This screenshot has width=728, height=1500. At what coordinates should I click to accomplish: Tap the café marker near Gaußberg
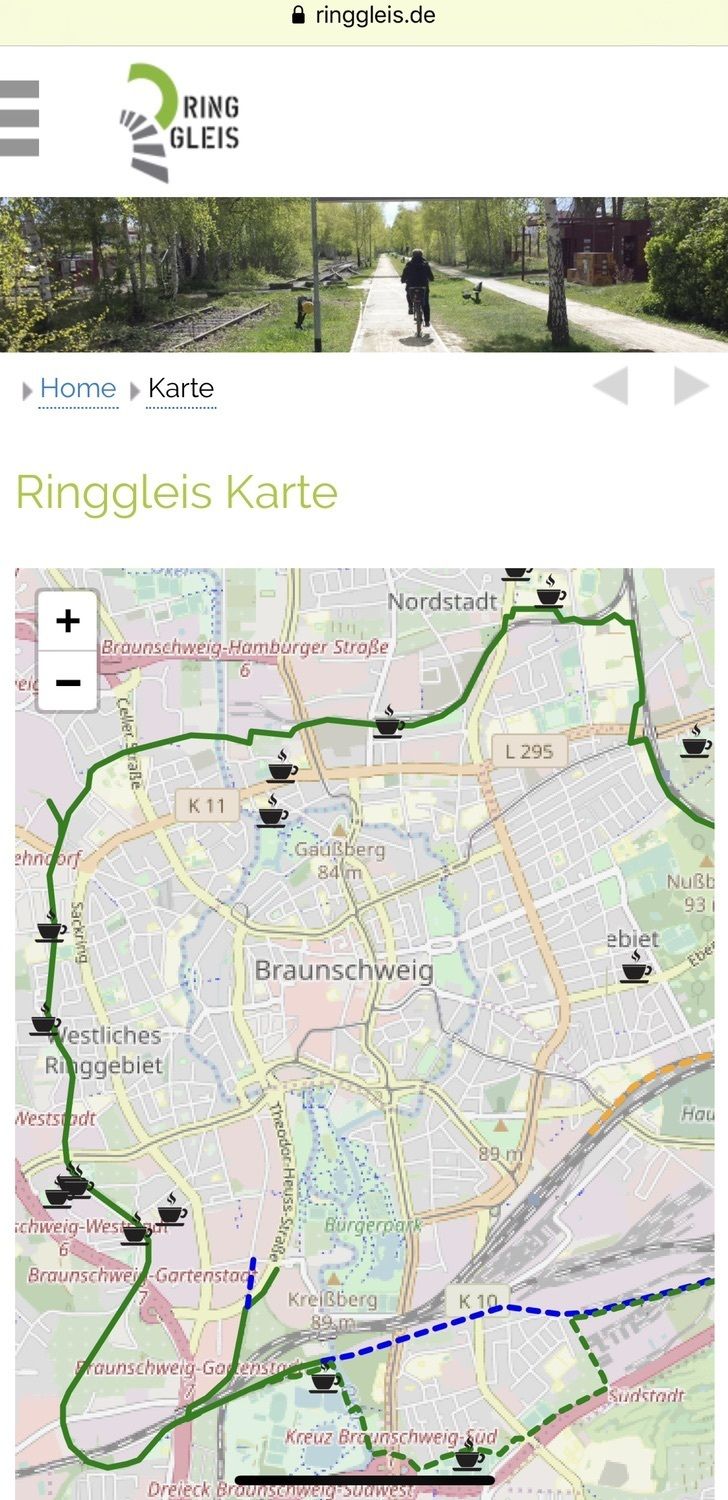tap(272, 812)
